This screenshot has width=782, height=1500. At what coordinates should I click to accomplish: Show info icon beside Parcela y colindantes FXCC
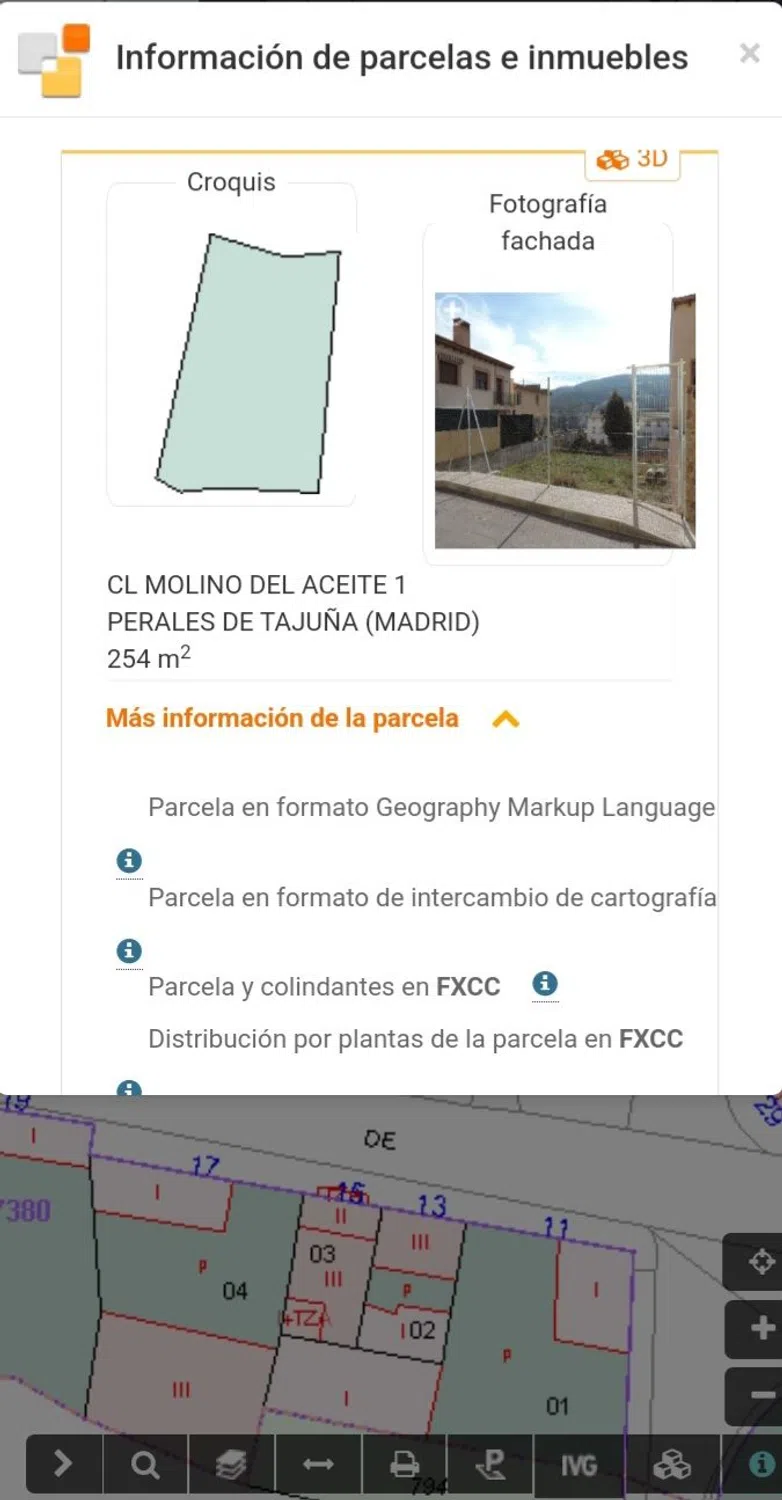pyautogui.click(x=544, y=984)
